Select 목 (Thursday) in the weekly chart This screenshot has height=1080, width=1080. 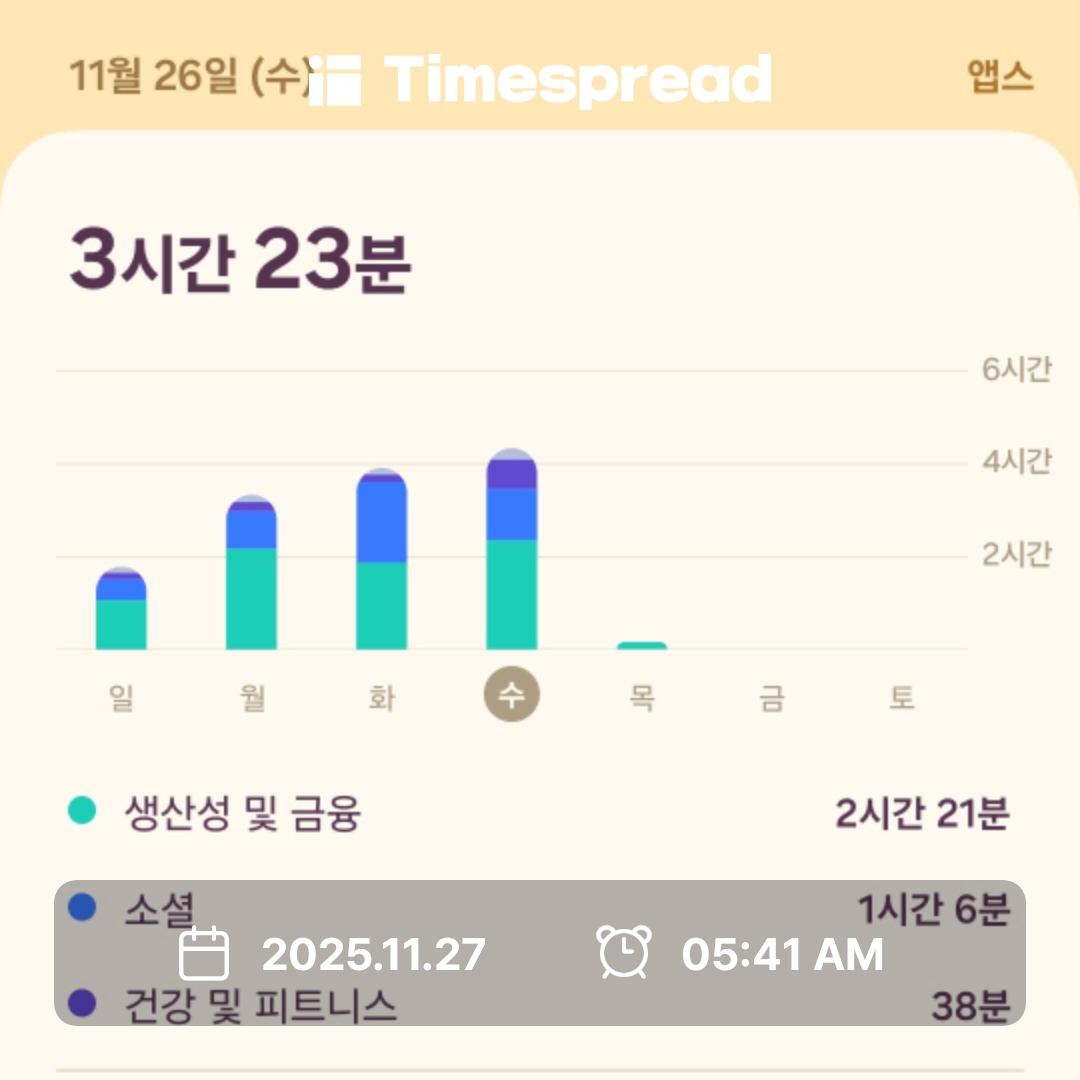pyautogui.click(x=642, y=697)
